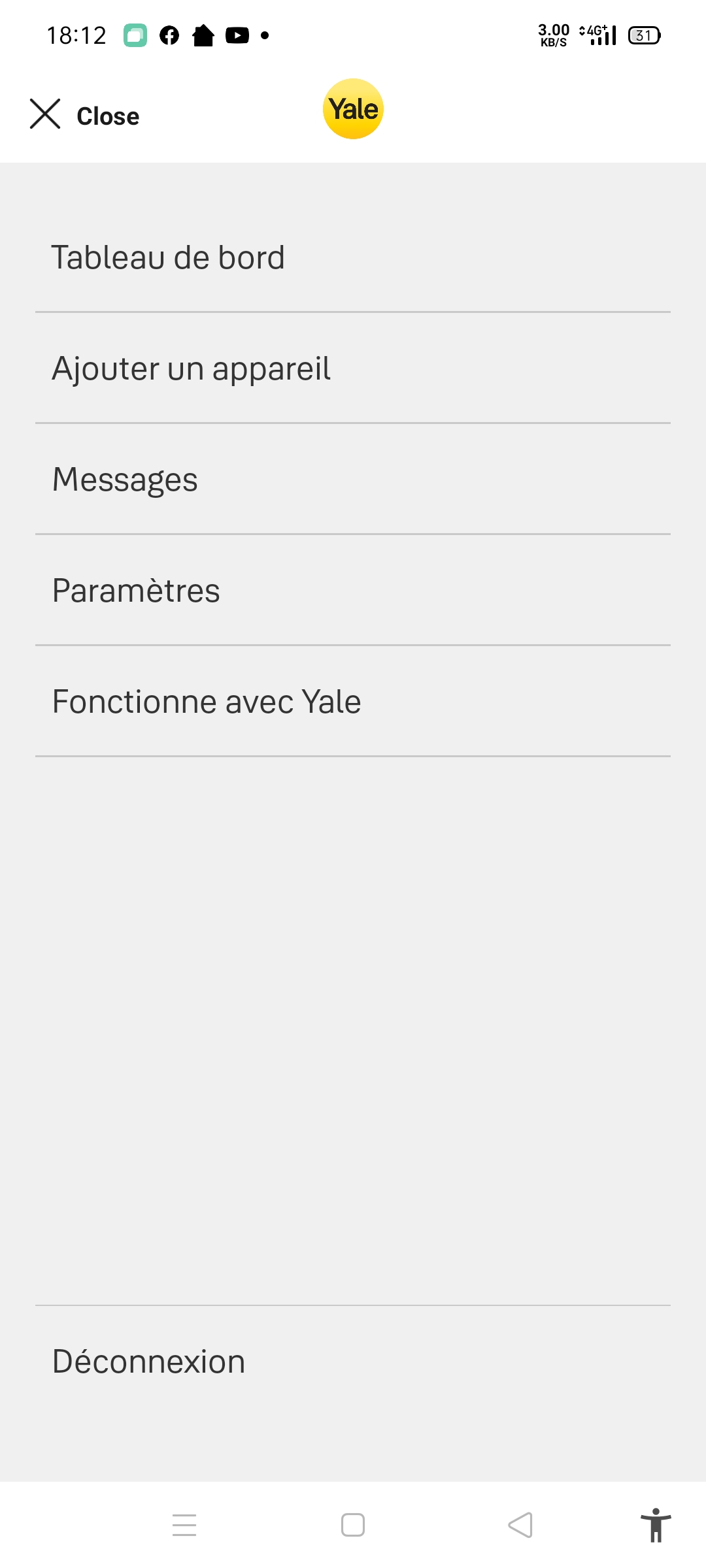This screenshot has width=706, height=1568.
Task: Open Fonctionne avec Yale
Action: (353, 702)
